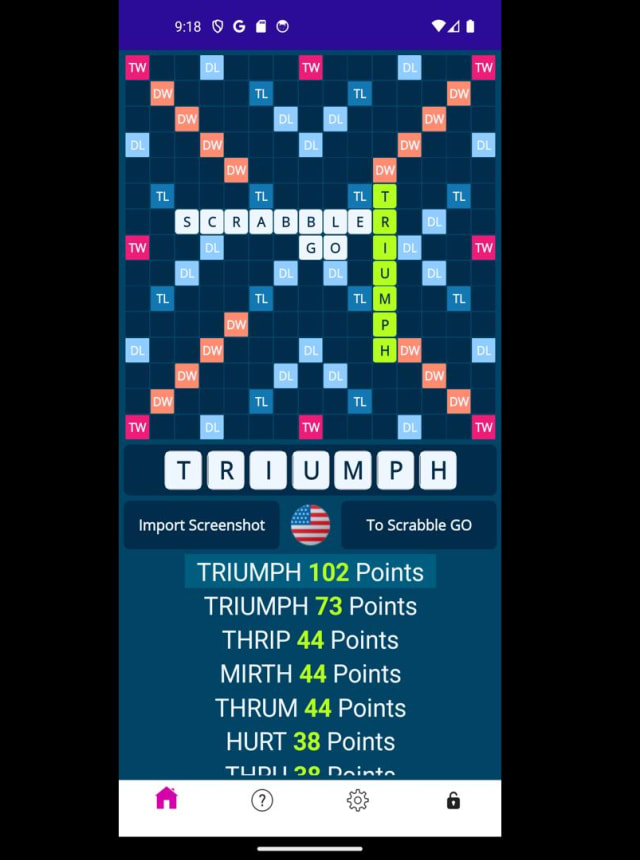The image size is (640, 860).
Task: Change language via the US flag
Action: tap(310, 525)
